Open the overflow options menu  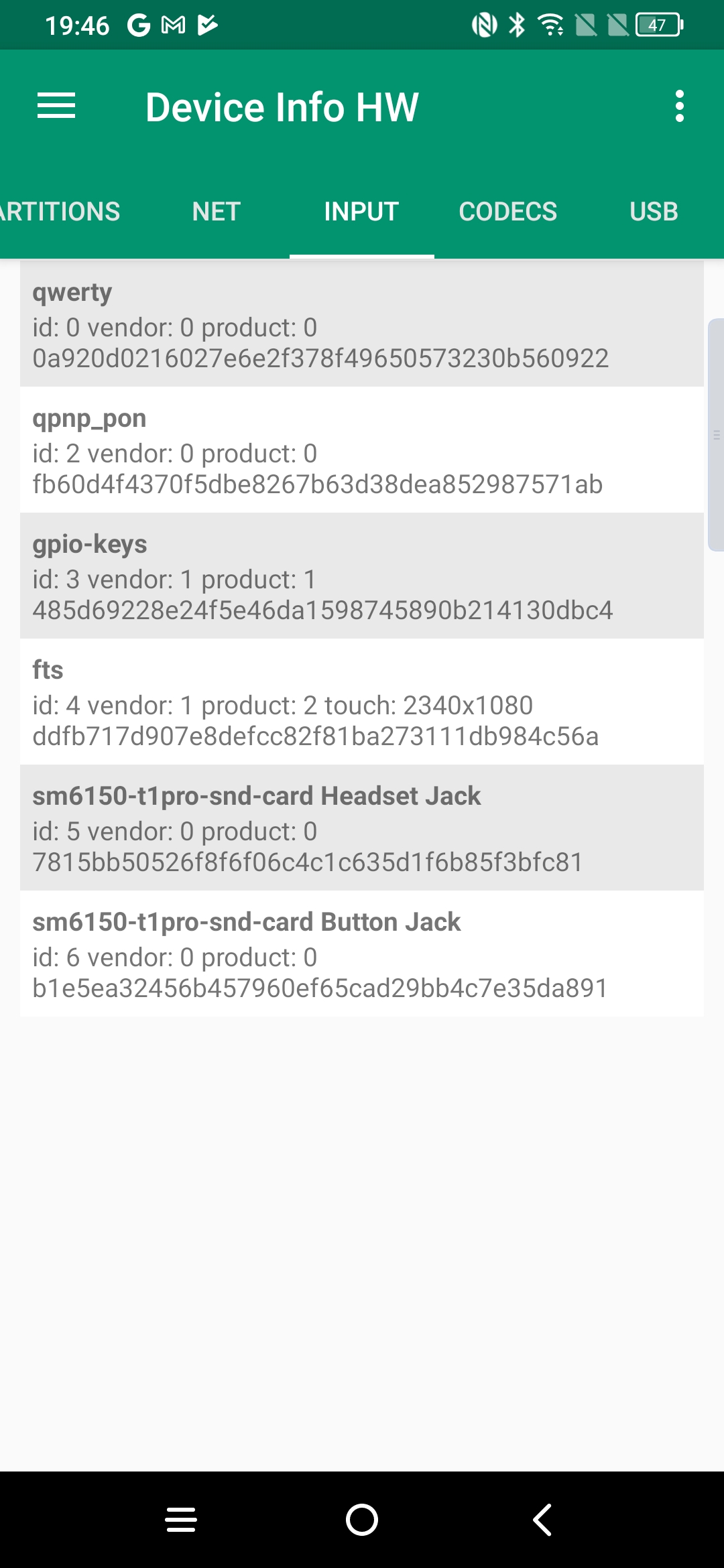coord(679,107)
